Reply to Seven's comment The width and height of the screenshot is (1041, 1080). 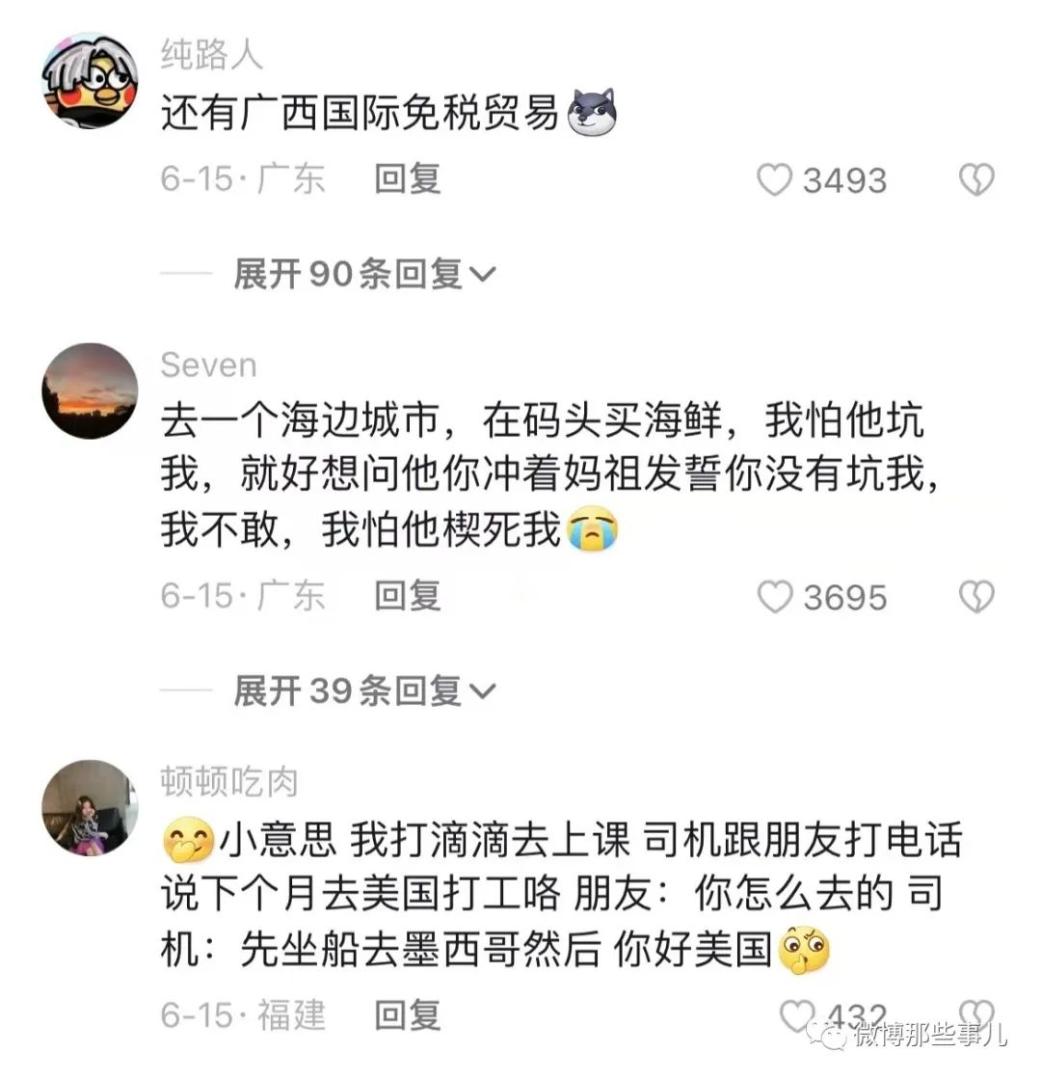(x=407, y=596)
